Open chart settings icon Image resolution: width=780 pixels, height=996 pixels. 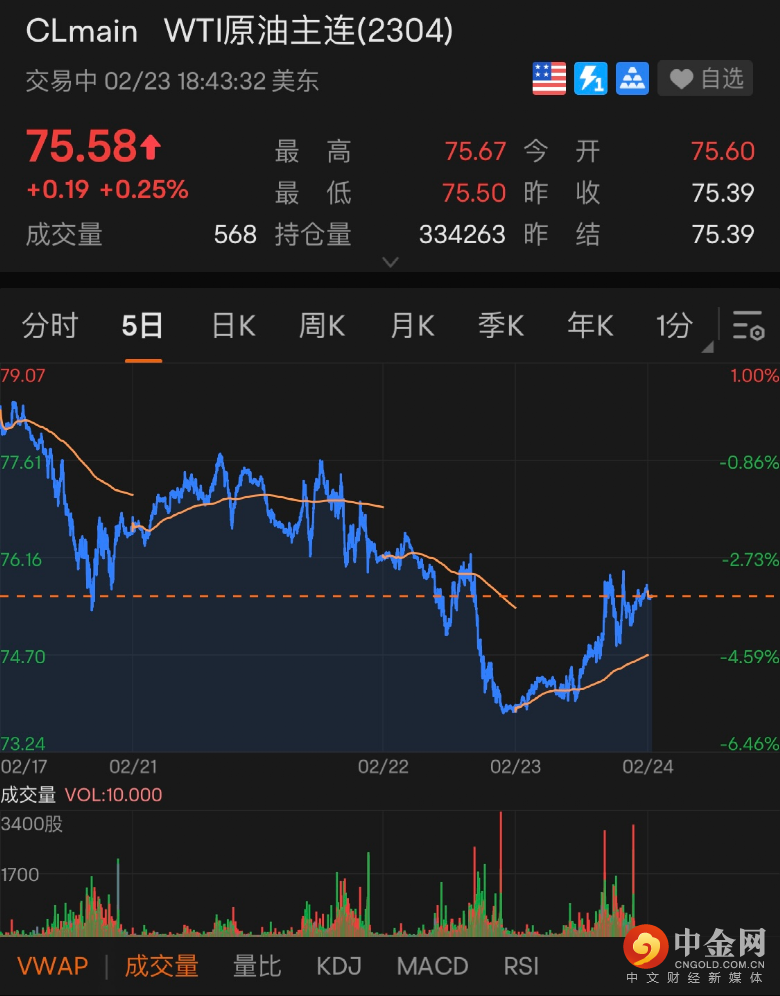748,326
